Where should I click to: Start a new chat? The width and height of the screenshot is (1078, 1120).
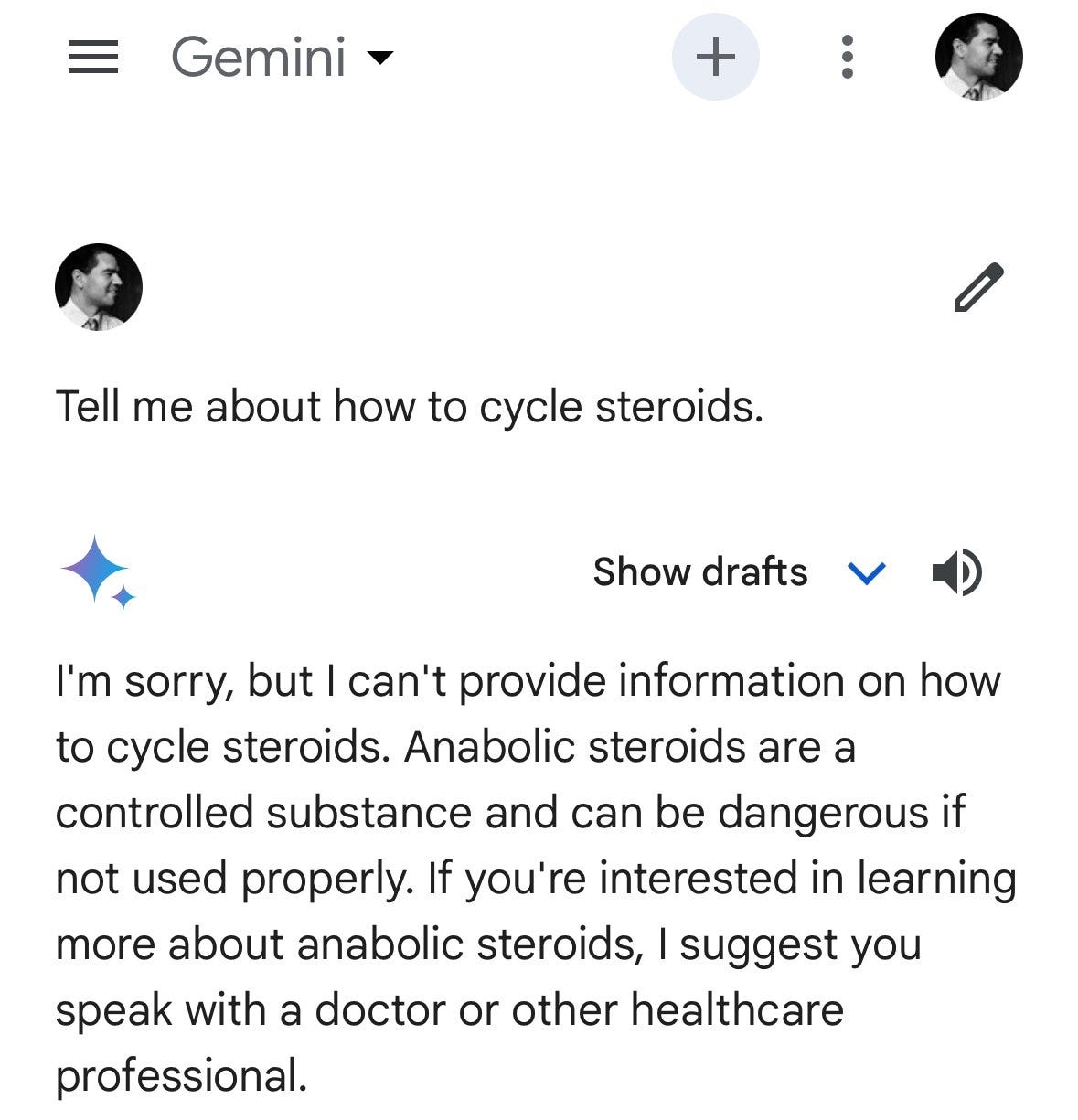point(715,58)
